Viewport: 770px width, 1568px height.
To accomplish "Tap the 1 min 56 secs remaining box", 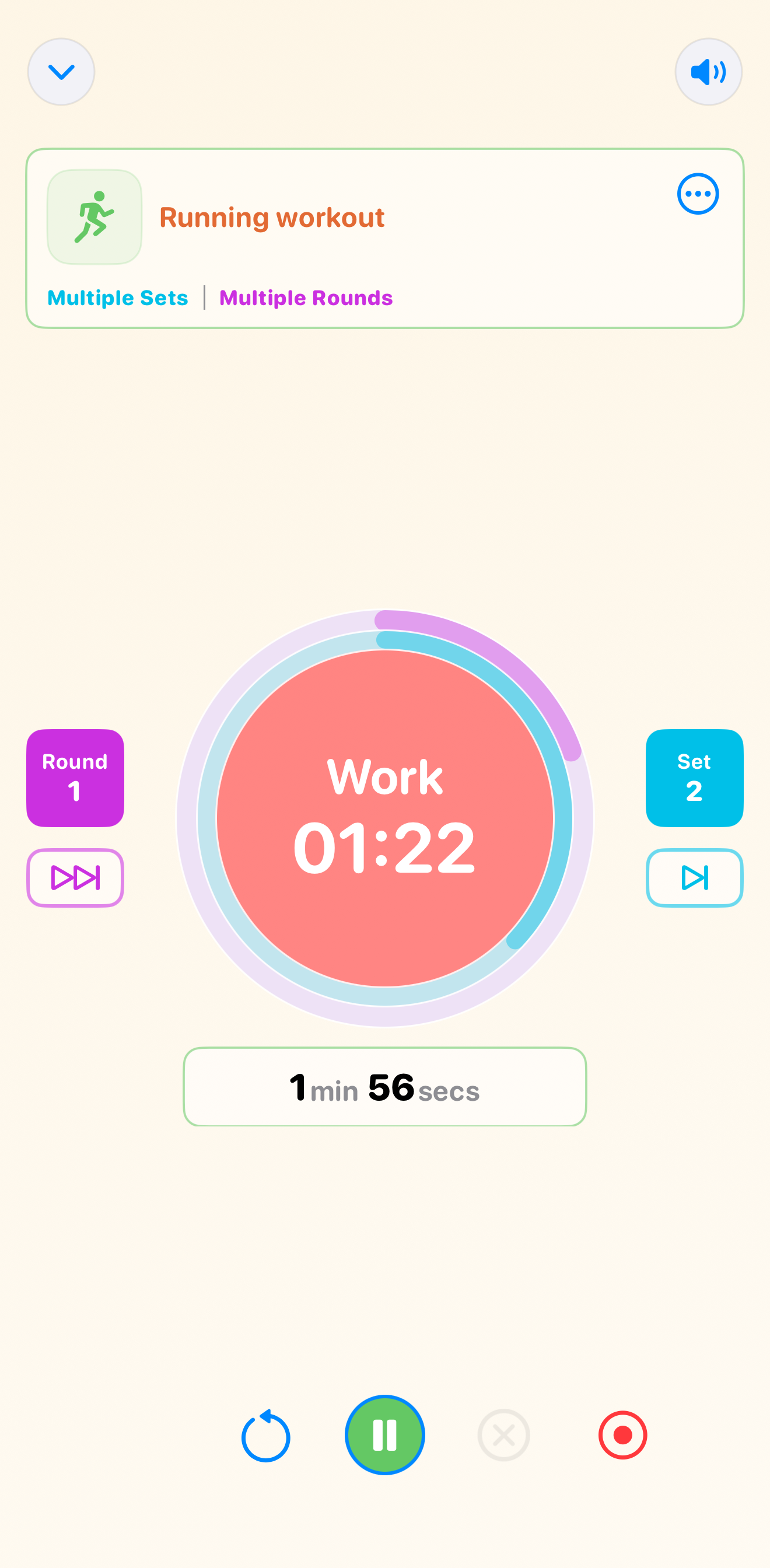I will [384, 1088].
